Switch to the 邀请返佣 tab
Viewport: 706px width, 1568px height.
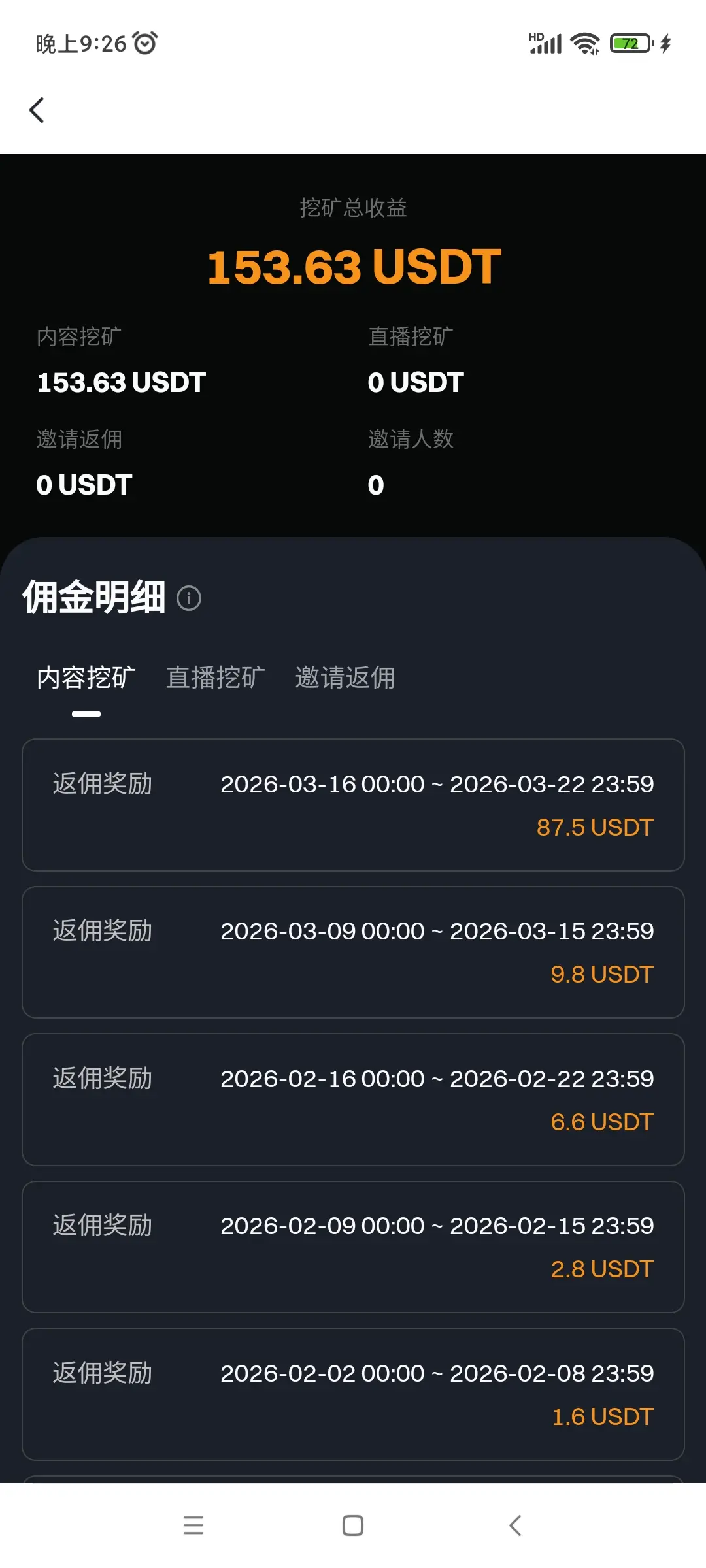pyautogui.click(x=345, y=678)
